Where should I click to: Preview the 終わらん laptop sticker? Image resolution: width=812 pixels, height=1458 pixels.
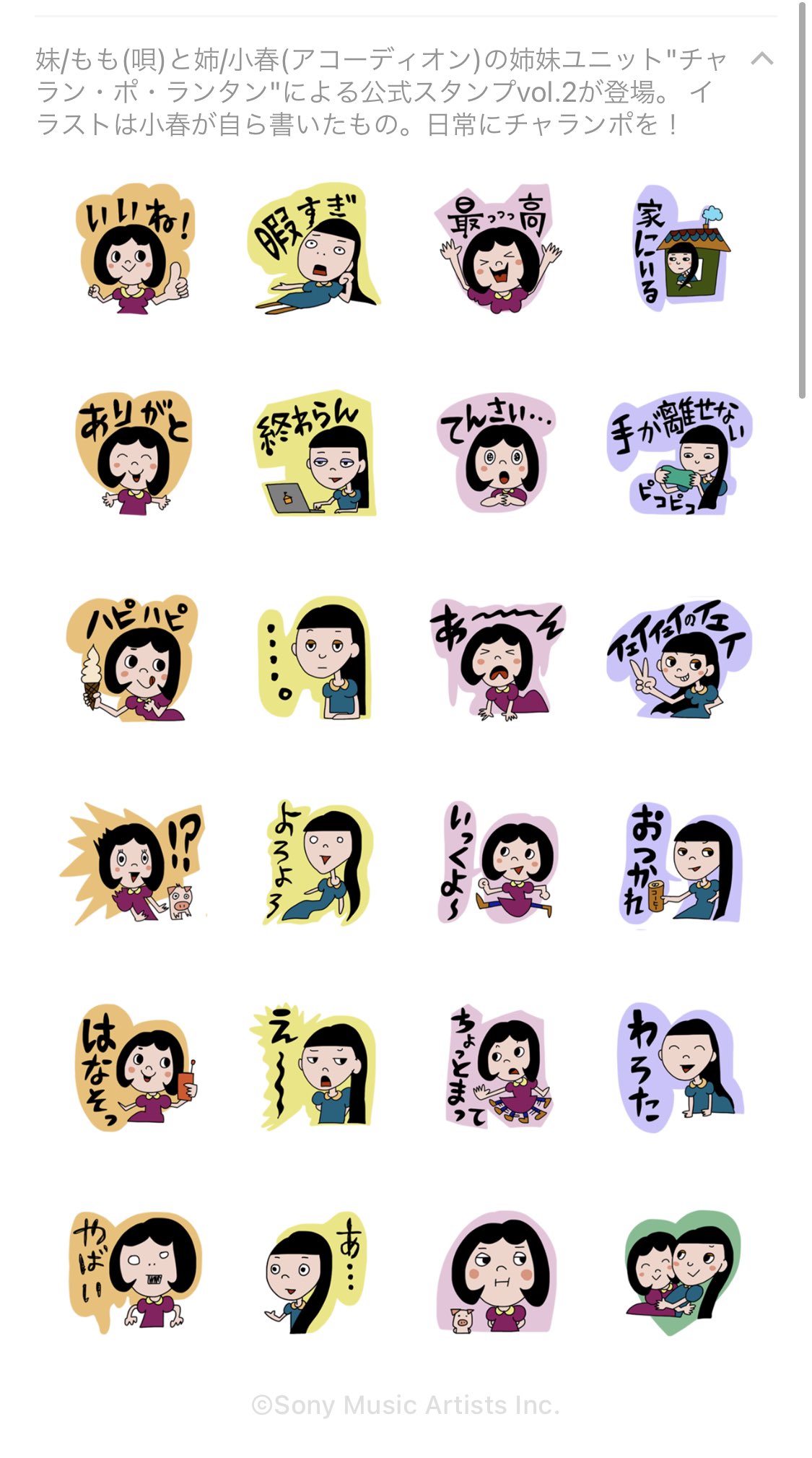click(315, 454)
